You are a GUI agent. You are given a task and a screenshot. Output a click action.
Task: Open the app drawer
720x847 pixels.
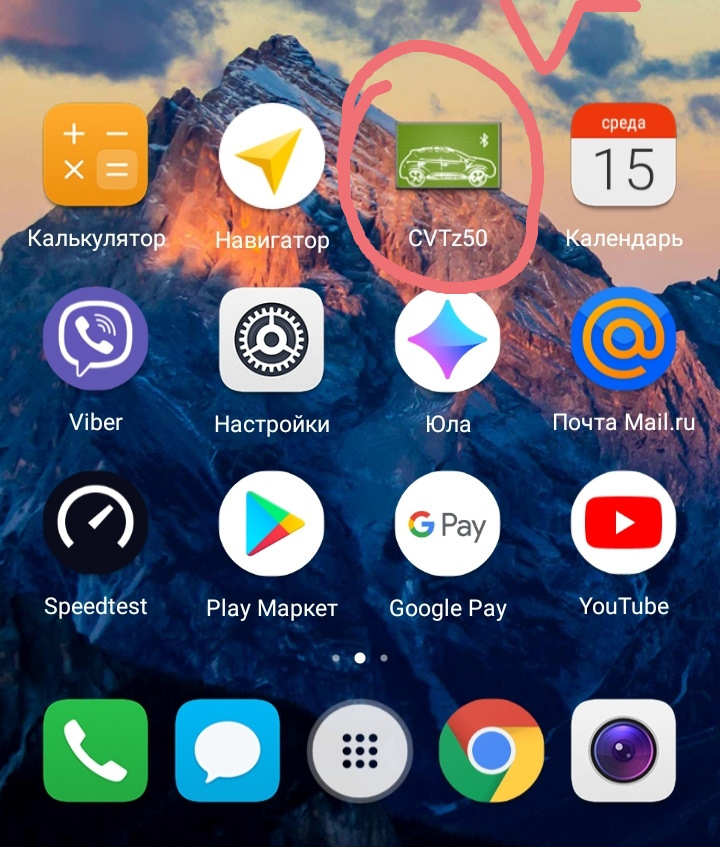coord(360,751)
